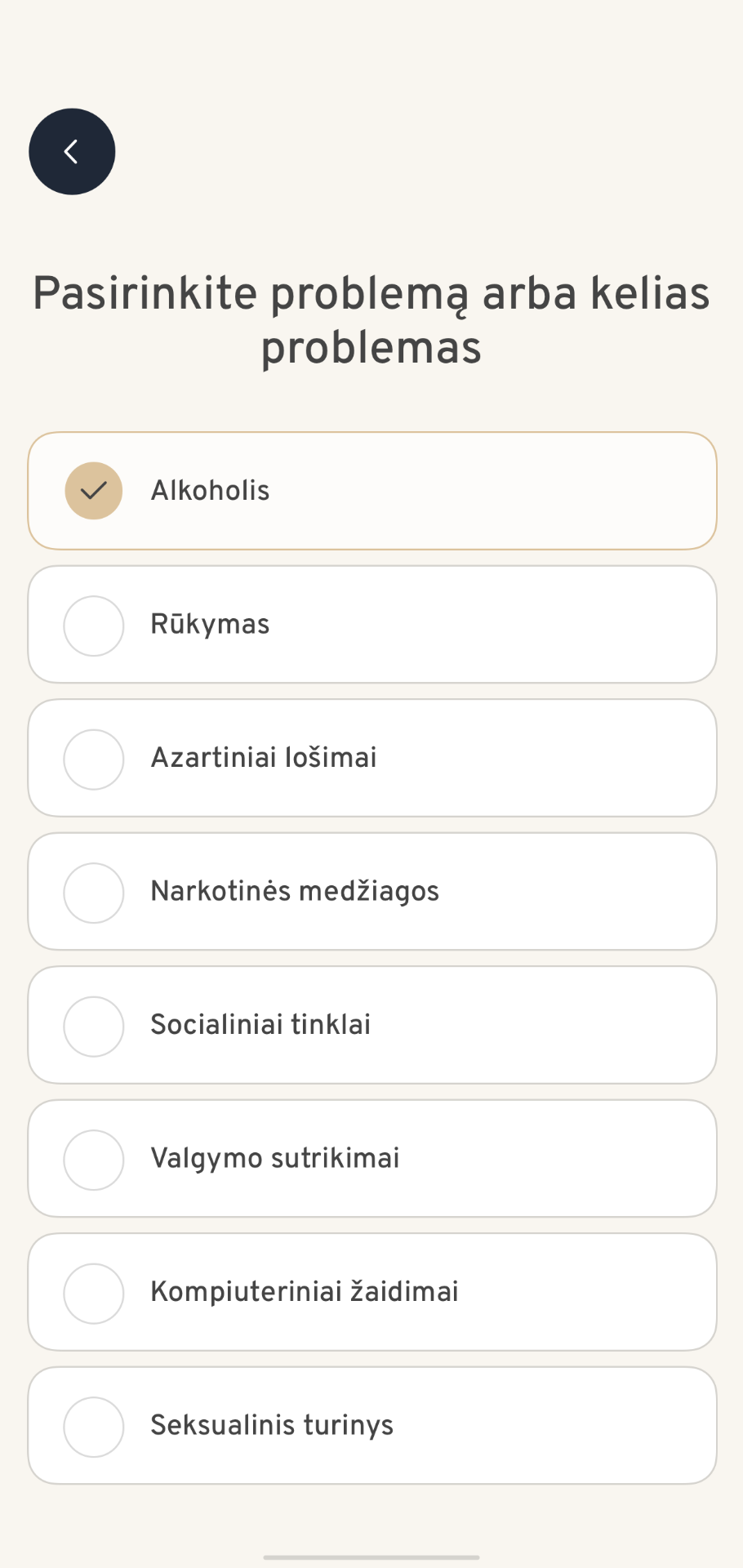Check the Rūkymas checkbox
The image size is (743, 1568).
pyautogui.click(x=93, y=626)
